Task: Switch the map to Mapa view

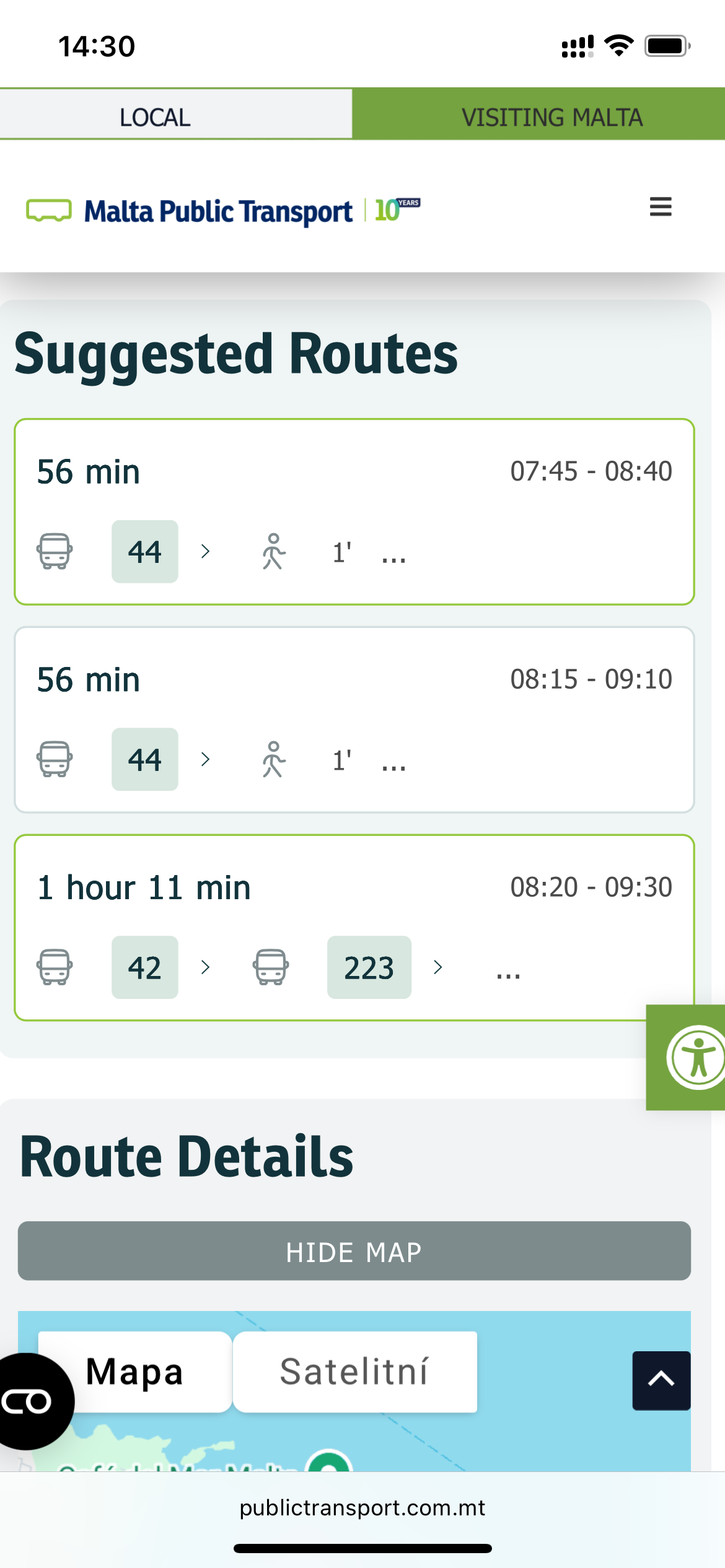Action: coord(135,1372)
